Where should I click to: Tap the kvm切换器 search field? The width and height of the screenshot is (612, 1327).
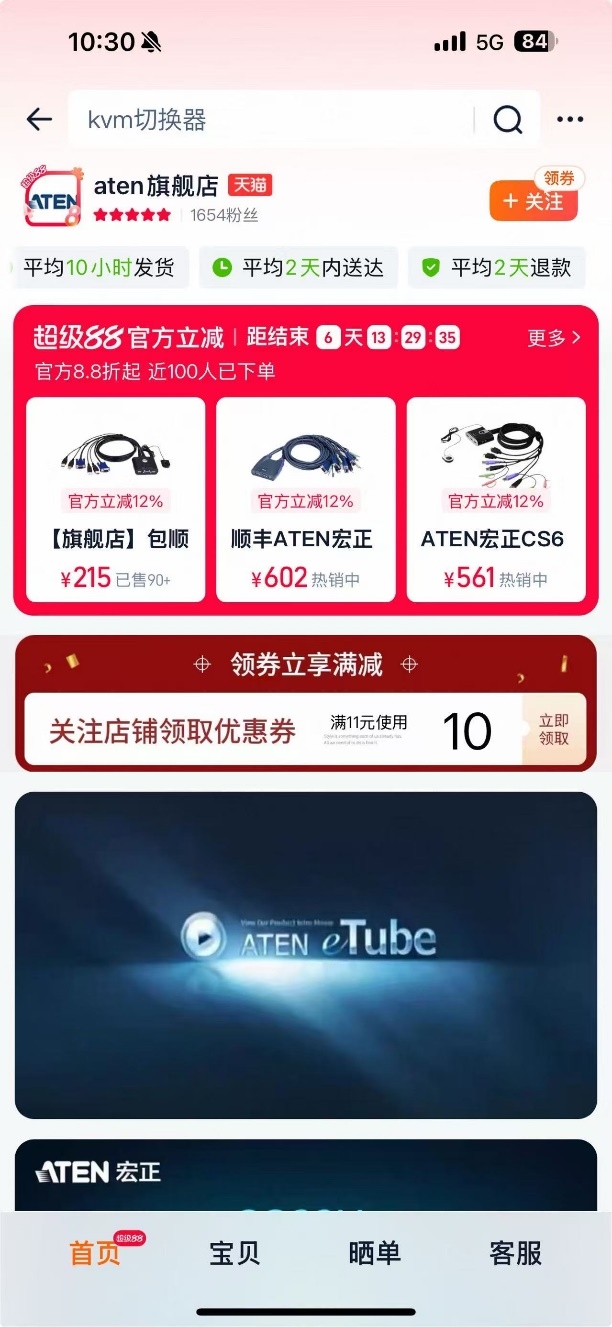click(270, 120)
